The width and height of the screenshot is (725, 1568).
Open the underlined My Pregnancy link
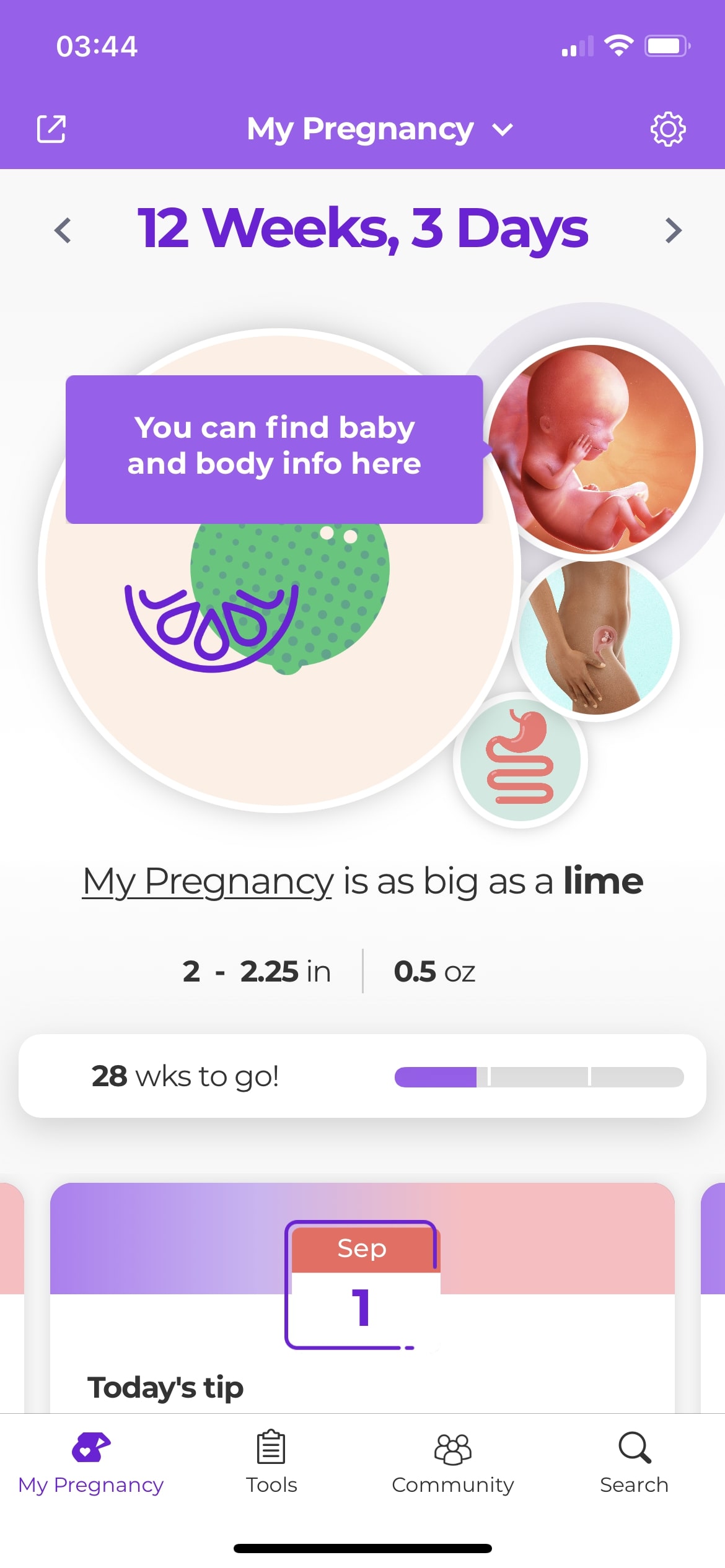pyautogui.click(x=206, y=882)
